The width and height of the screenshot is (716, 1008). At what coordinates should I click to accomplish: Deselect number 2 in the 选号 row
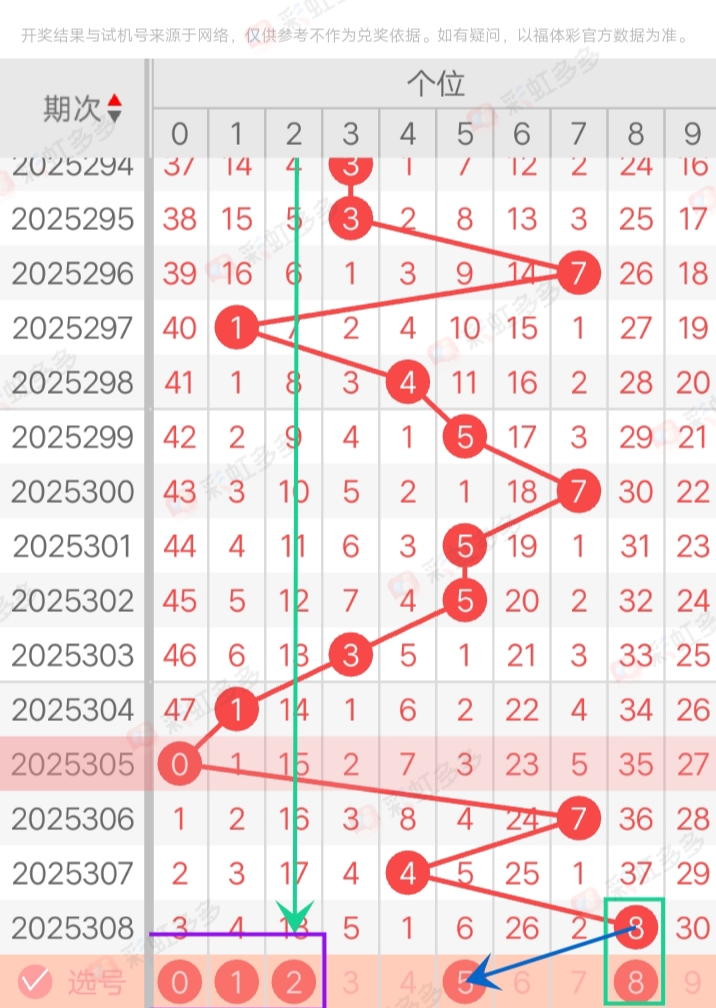pos(294,982)
